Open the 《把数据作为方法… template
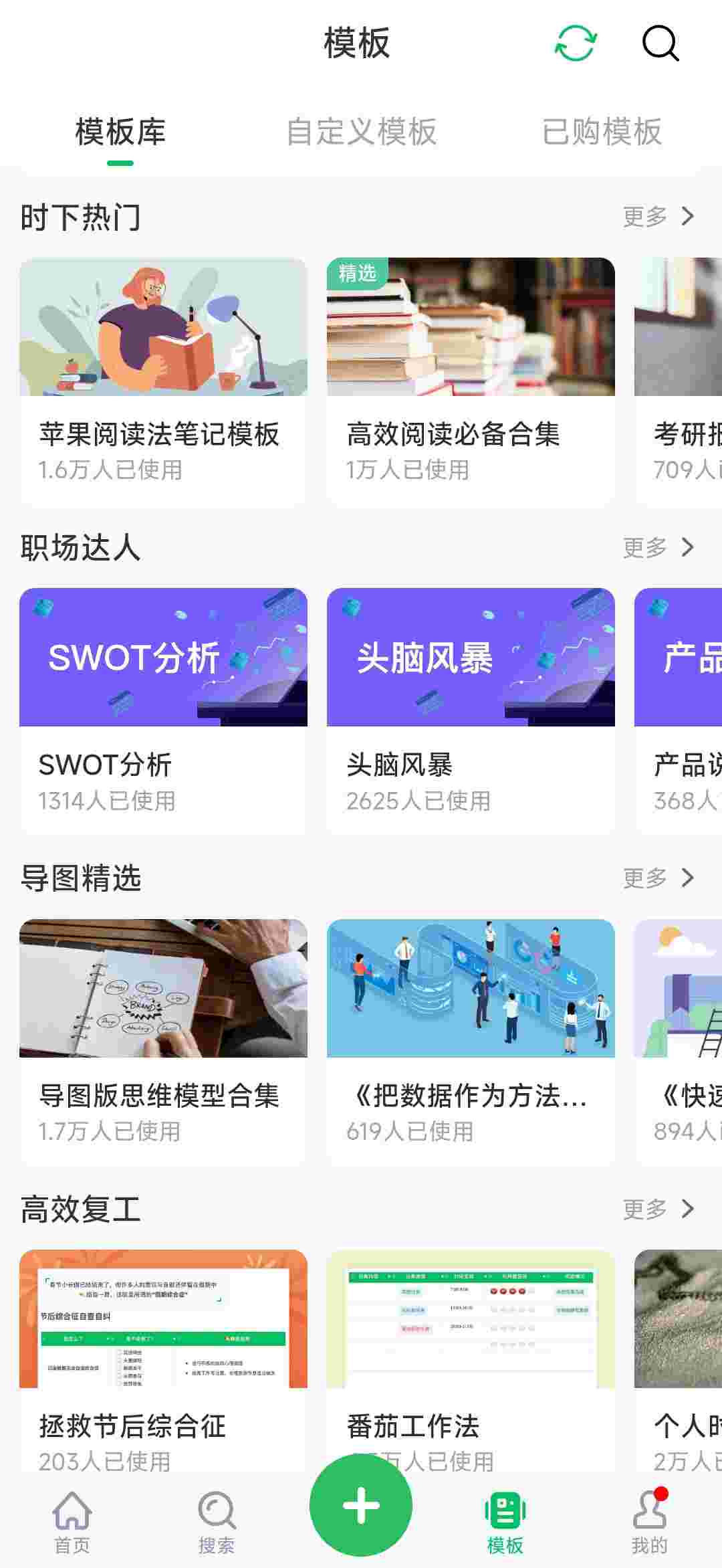The width and height of the screenshot is (722, 1568). pos(471,1042)
